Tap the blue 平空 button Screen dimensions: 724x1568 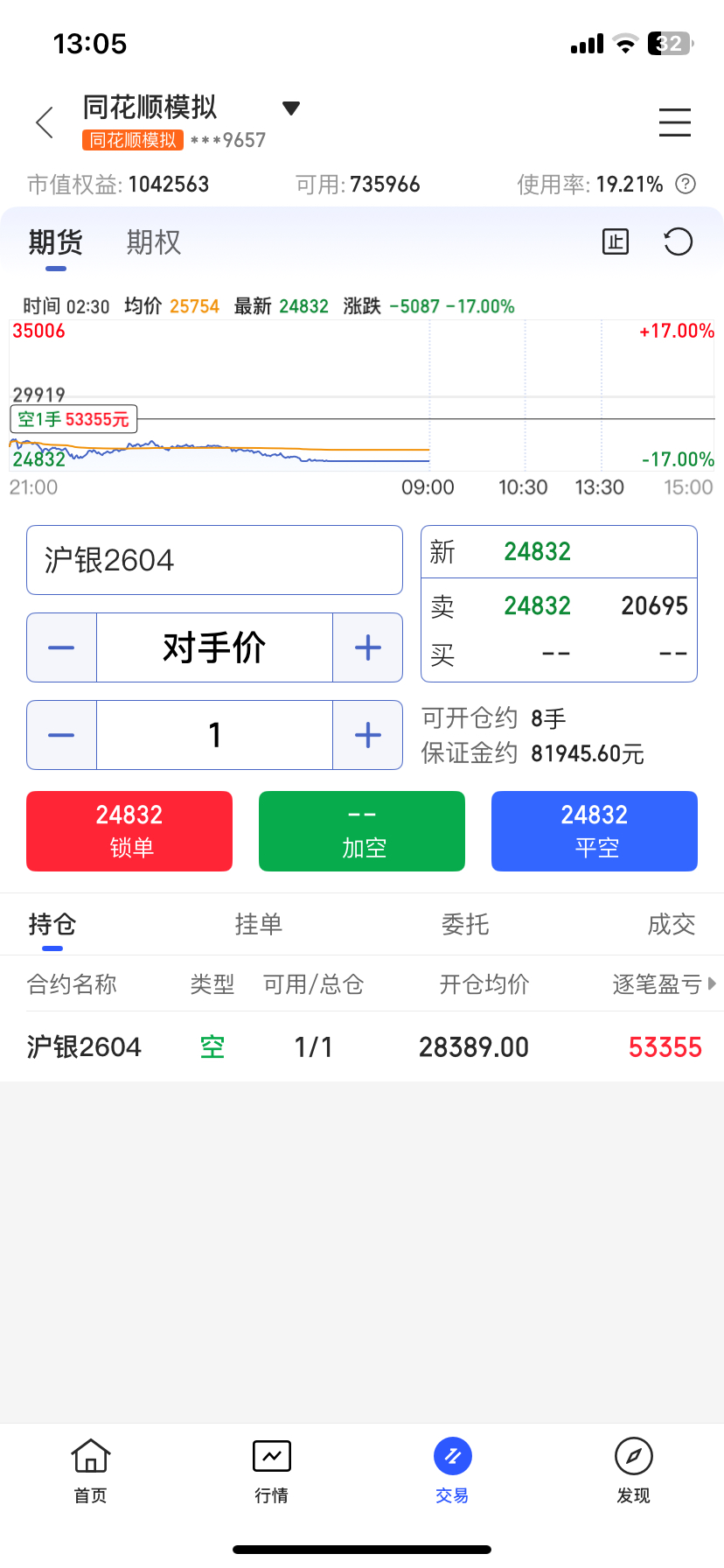pyautogui.click(x=595, y=831)
